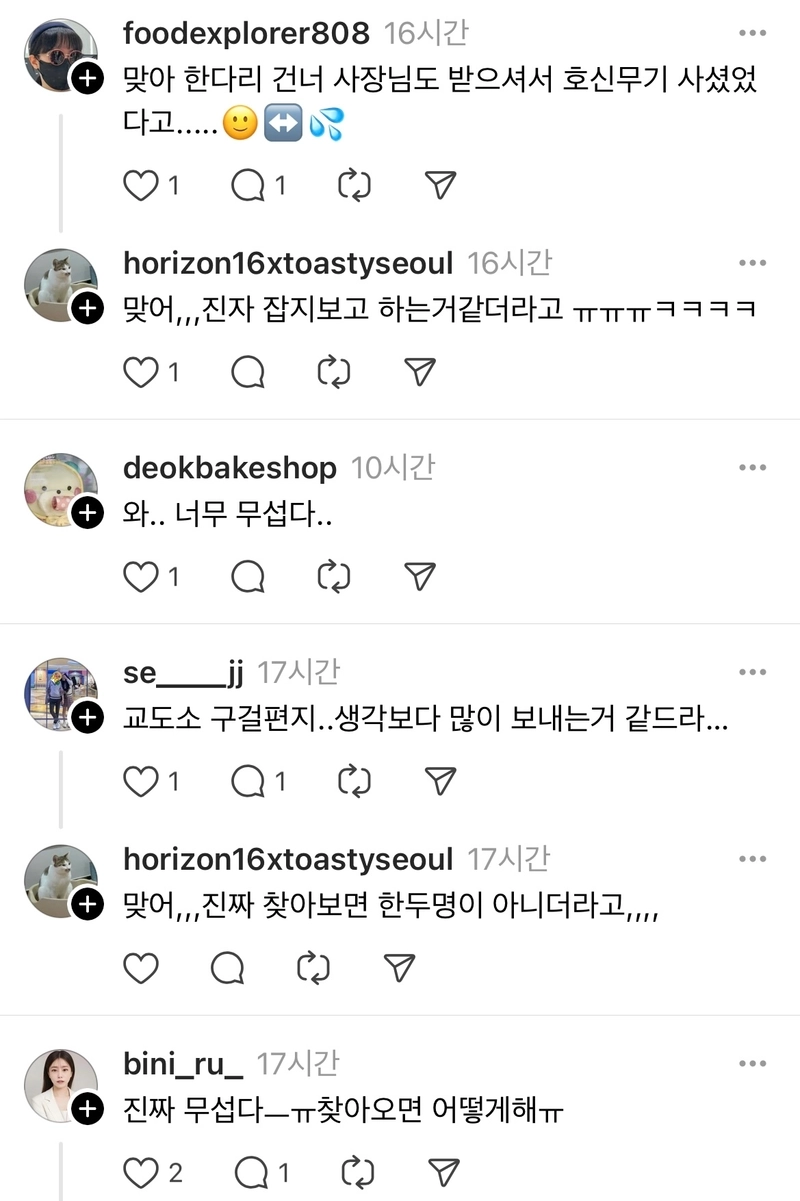
Task: View replies to bini_ru_'s comment
Action: tap(248, 1171)
